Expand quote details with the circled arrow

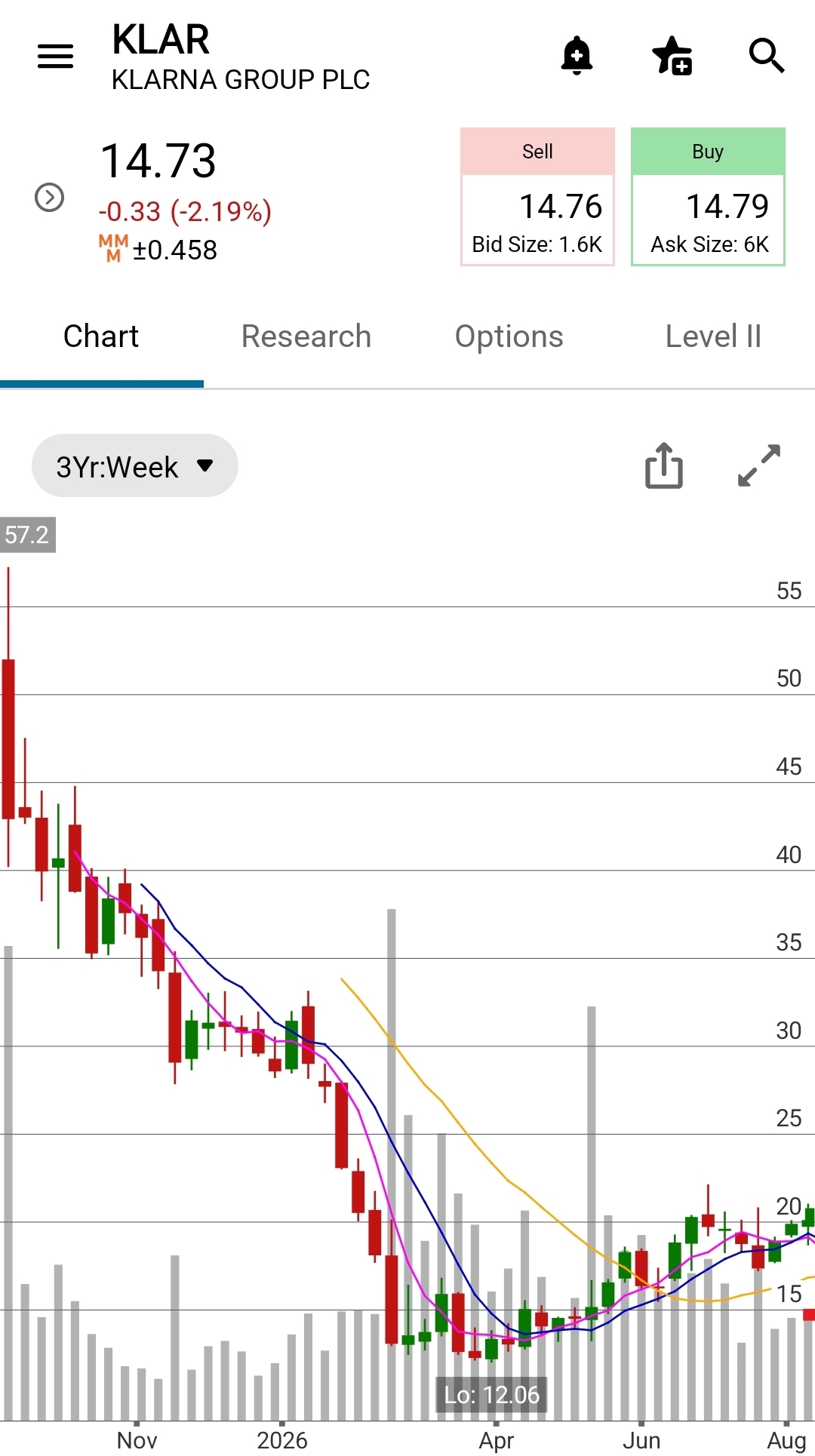pos(50,198)
